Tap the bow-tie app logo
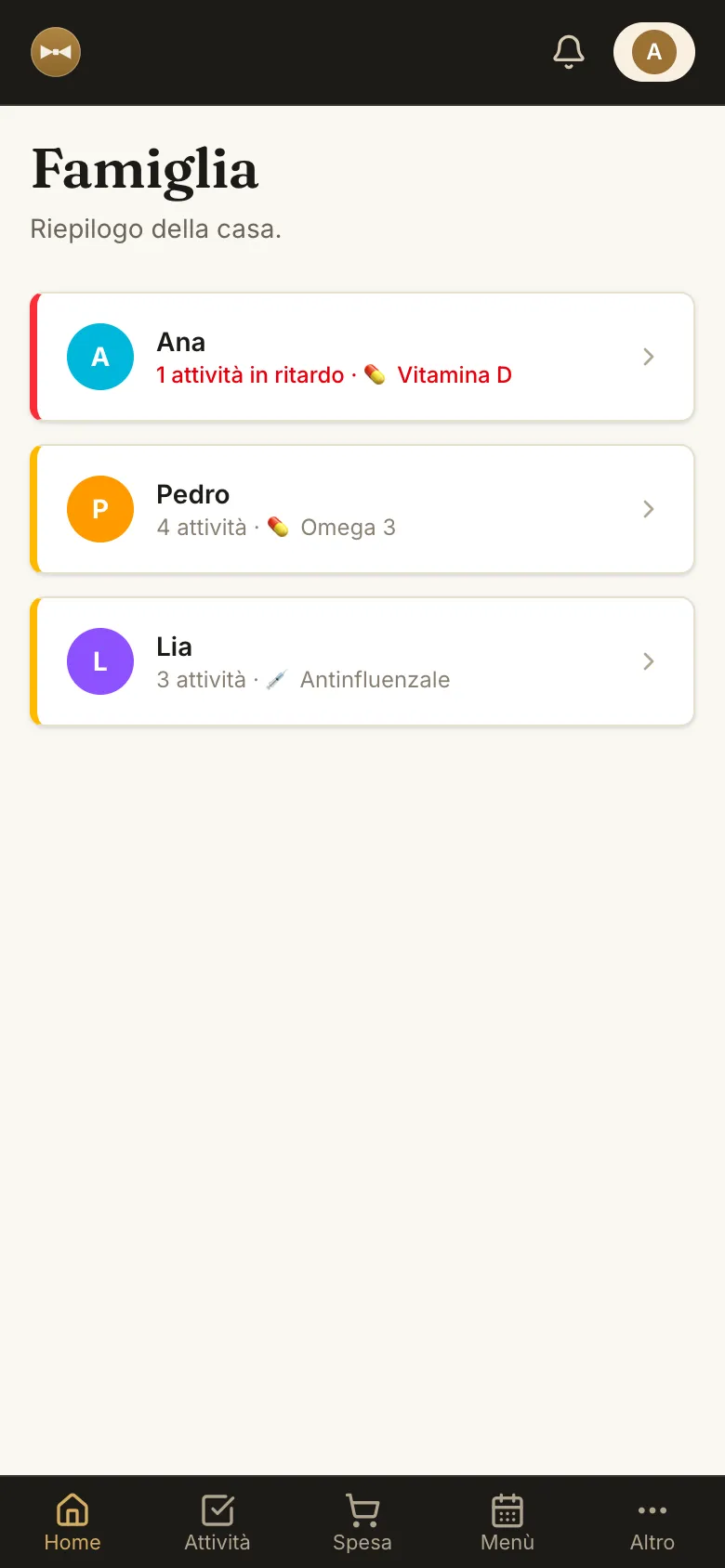 pos(56,52)
